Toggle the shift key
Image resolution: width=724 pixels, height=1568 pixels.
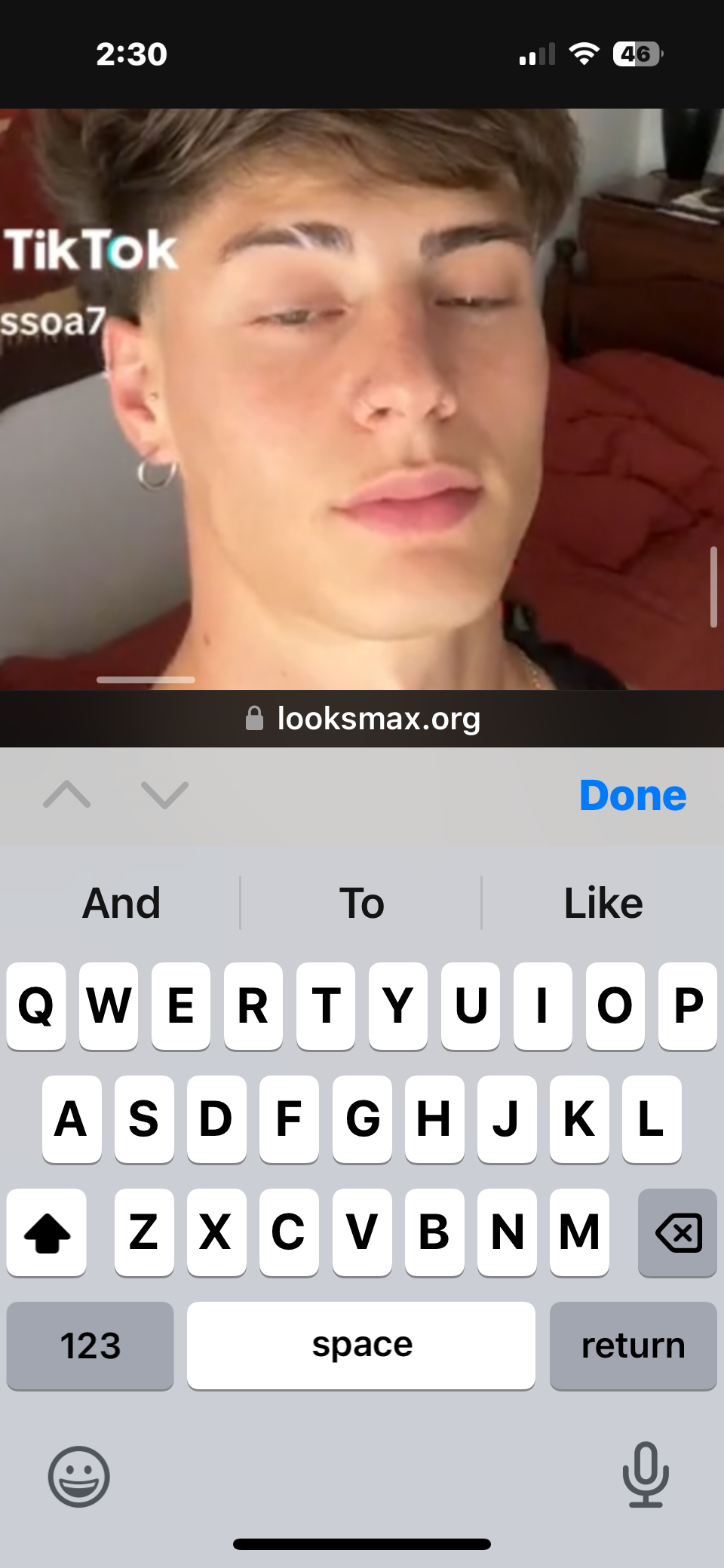pos(47,1232)
